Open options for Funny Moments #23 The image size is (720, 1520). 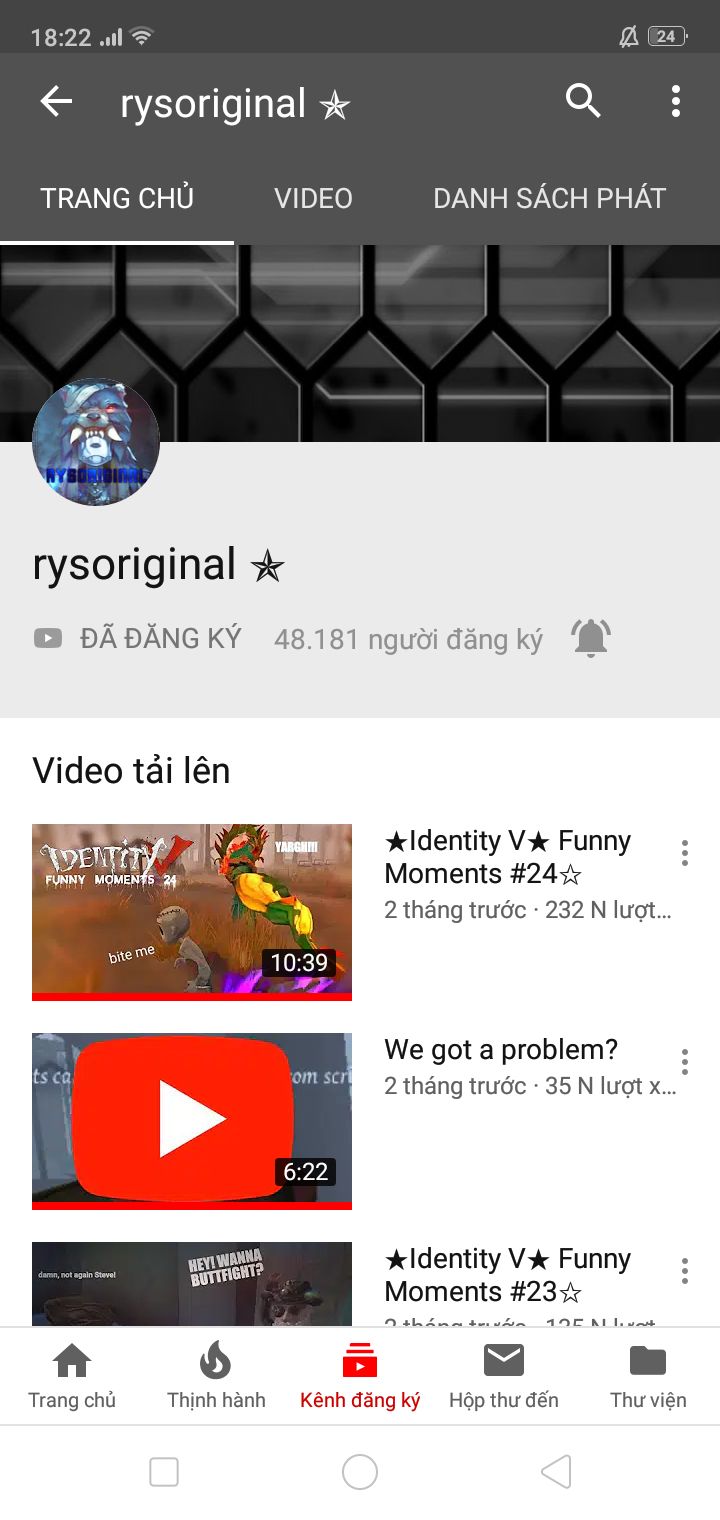point(685,1271)
